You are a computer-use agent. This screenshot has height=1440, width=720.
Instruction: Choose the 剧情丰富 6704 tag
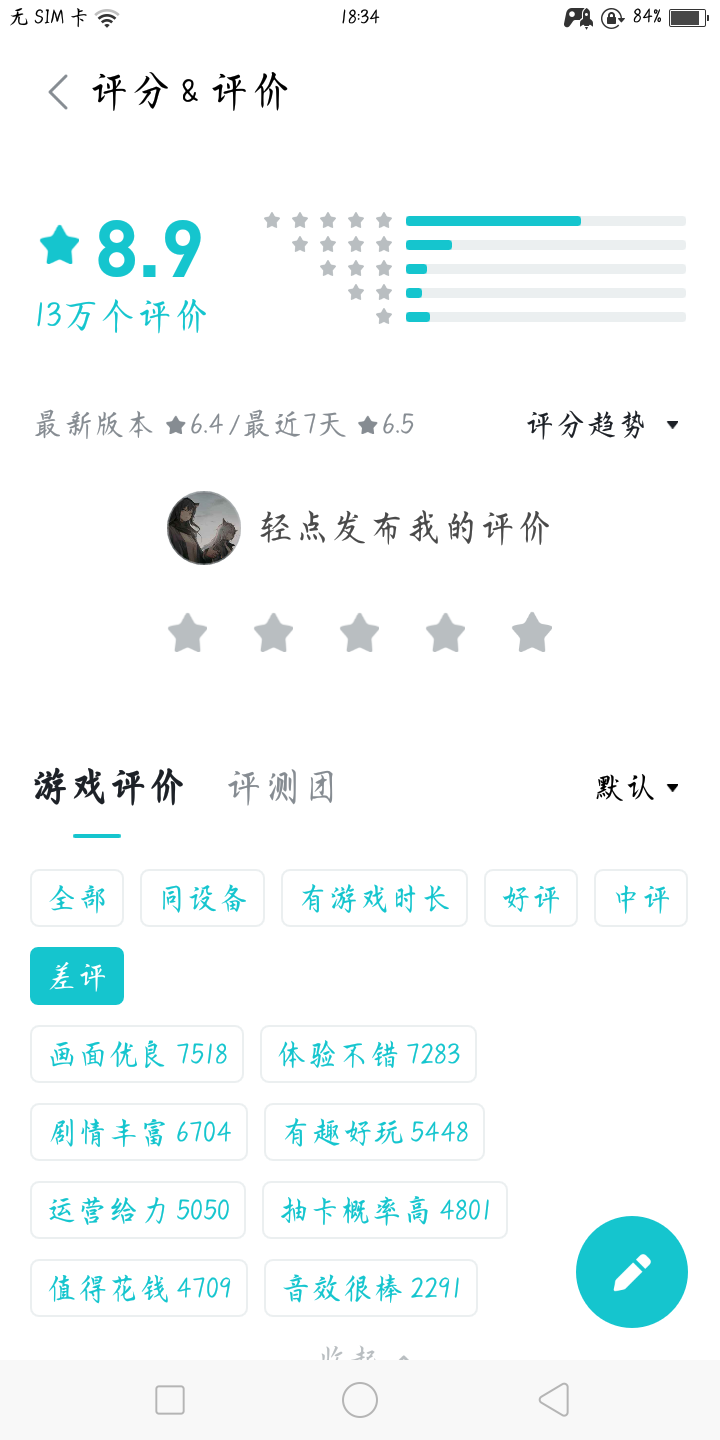pos(139,1132)
